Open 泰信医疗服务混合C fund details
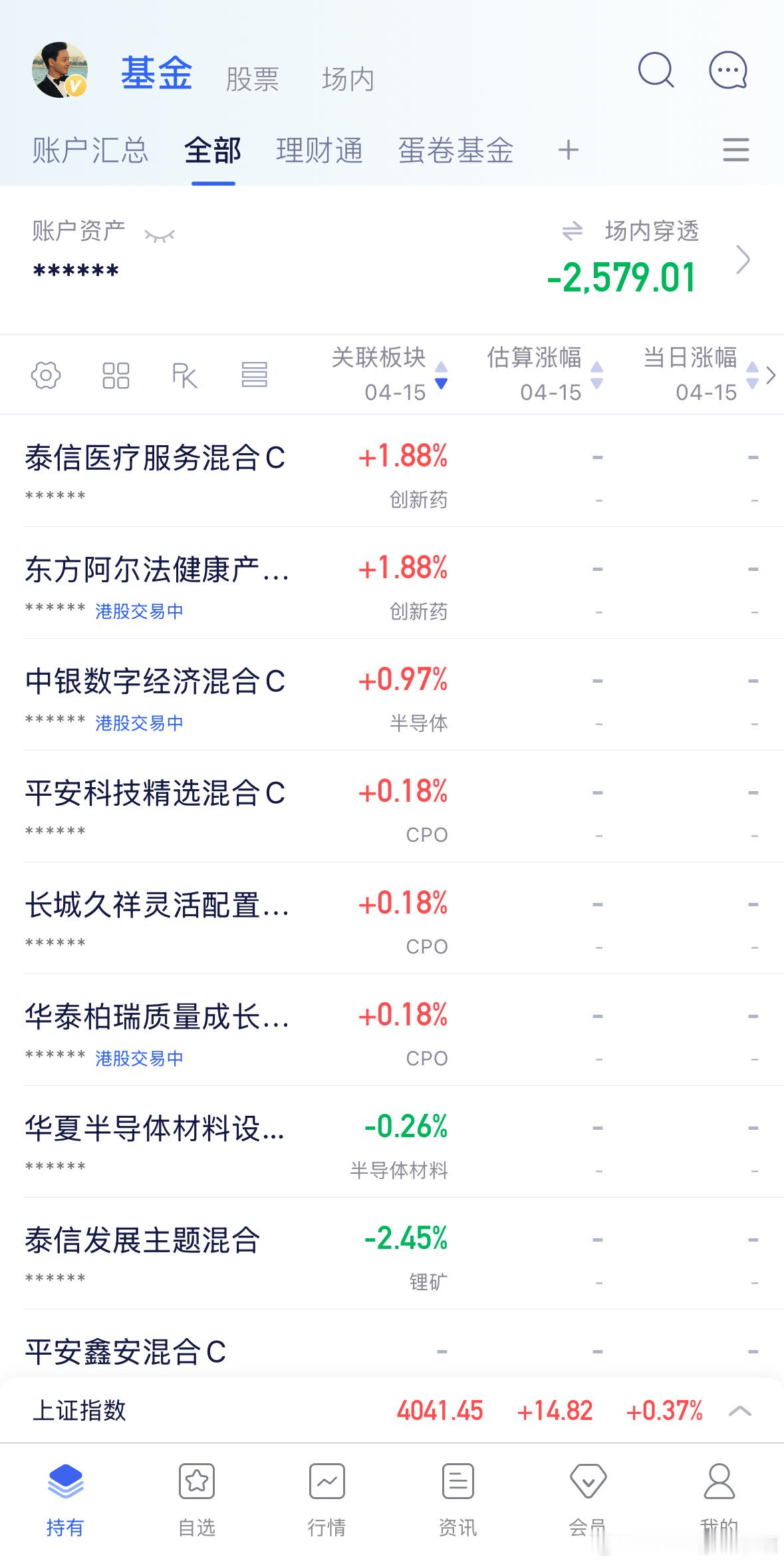 (x=154, y=458)
